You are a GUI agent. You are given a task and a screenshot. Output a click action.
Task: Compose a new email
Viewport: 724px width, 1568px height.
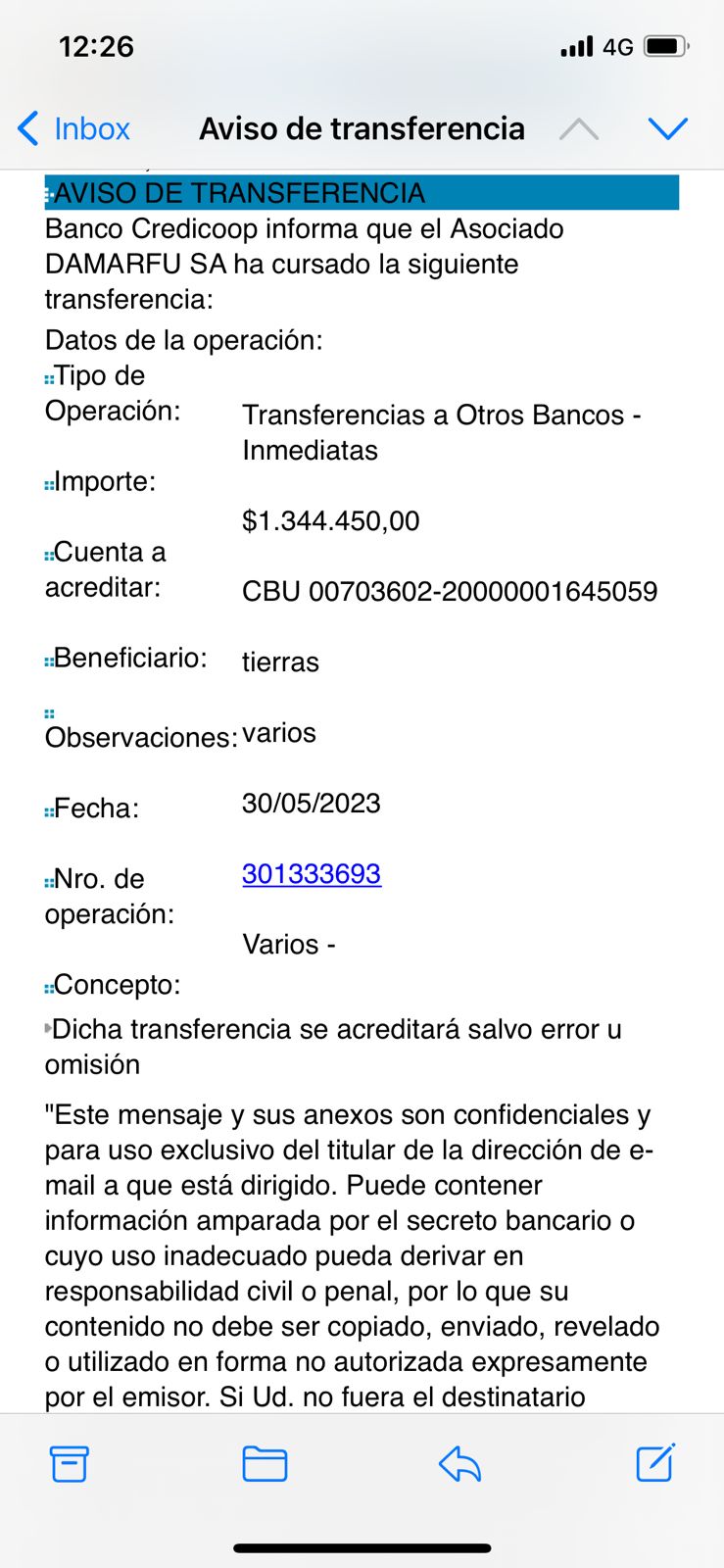click(655, 1462)
